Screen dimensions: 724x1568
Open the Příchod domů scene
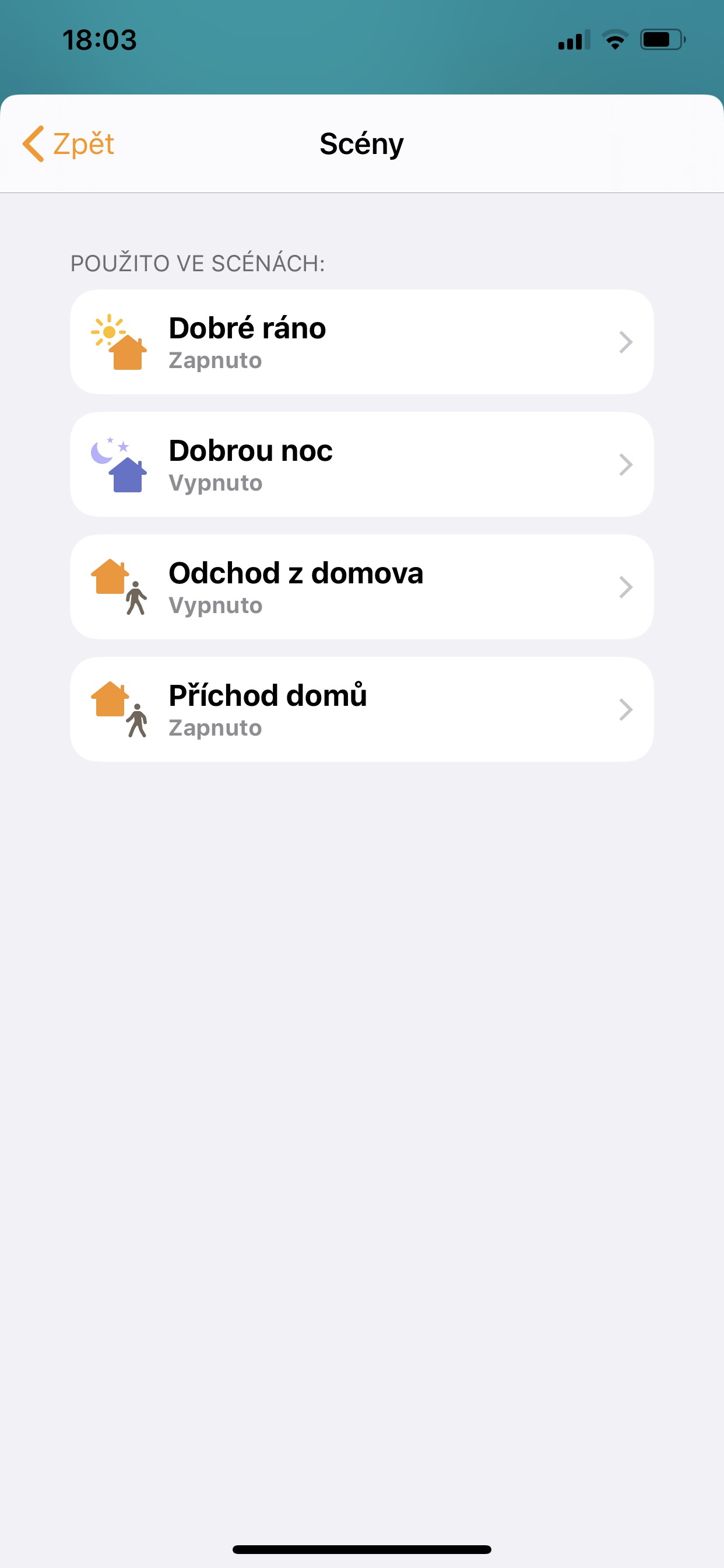coord(362,709)
